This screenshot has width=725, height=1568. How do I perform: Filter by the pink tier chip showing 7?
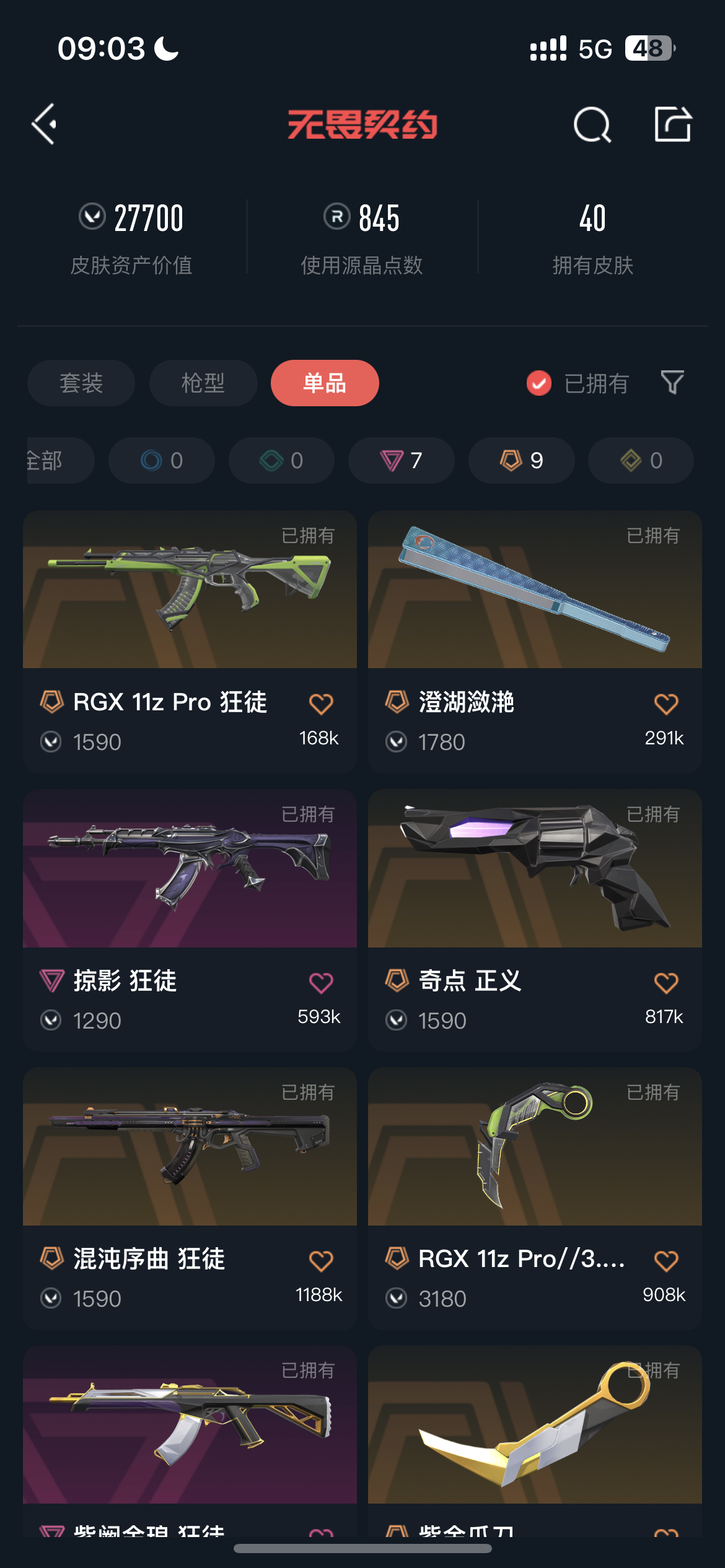pyautogui.click(x=401, y=460)
